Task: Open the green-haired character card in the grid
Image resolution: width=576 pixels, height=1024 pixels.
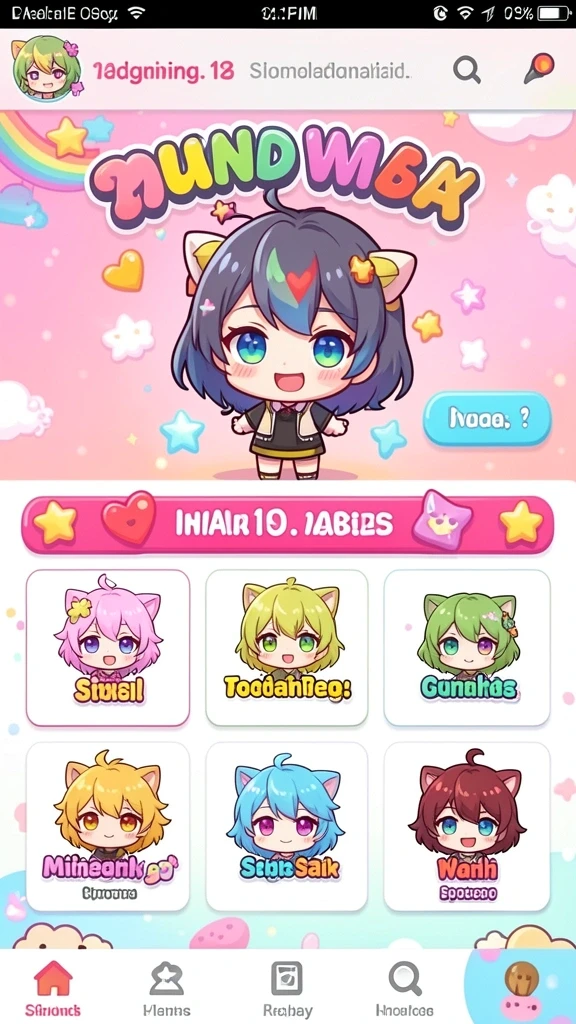Action: pos(467,648)
